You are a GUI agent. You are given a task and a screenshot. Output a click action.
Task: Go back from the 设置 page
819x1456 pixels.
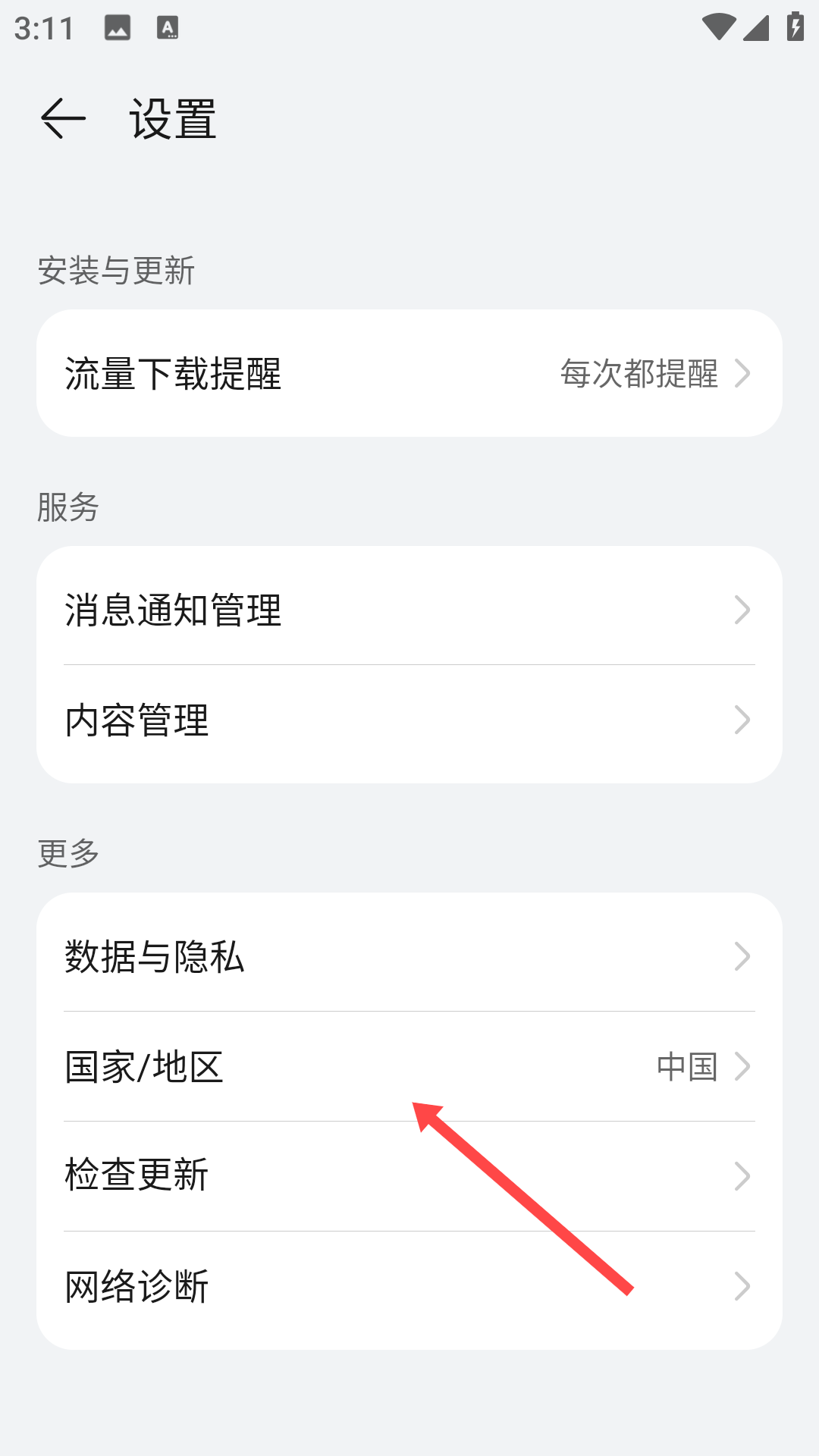click(x=63, y=119)
